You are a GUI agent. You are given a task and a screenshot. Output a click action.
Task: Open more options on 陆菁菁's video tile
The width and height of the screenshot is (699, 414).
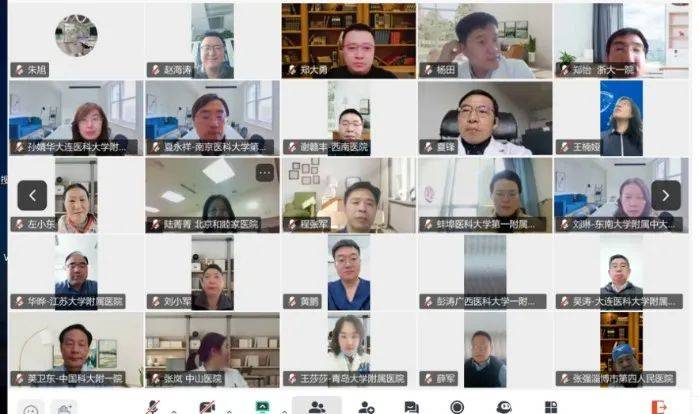[264, 172]
